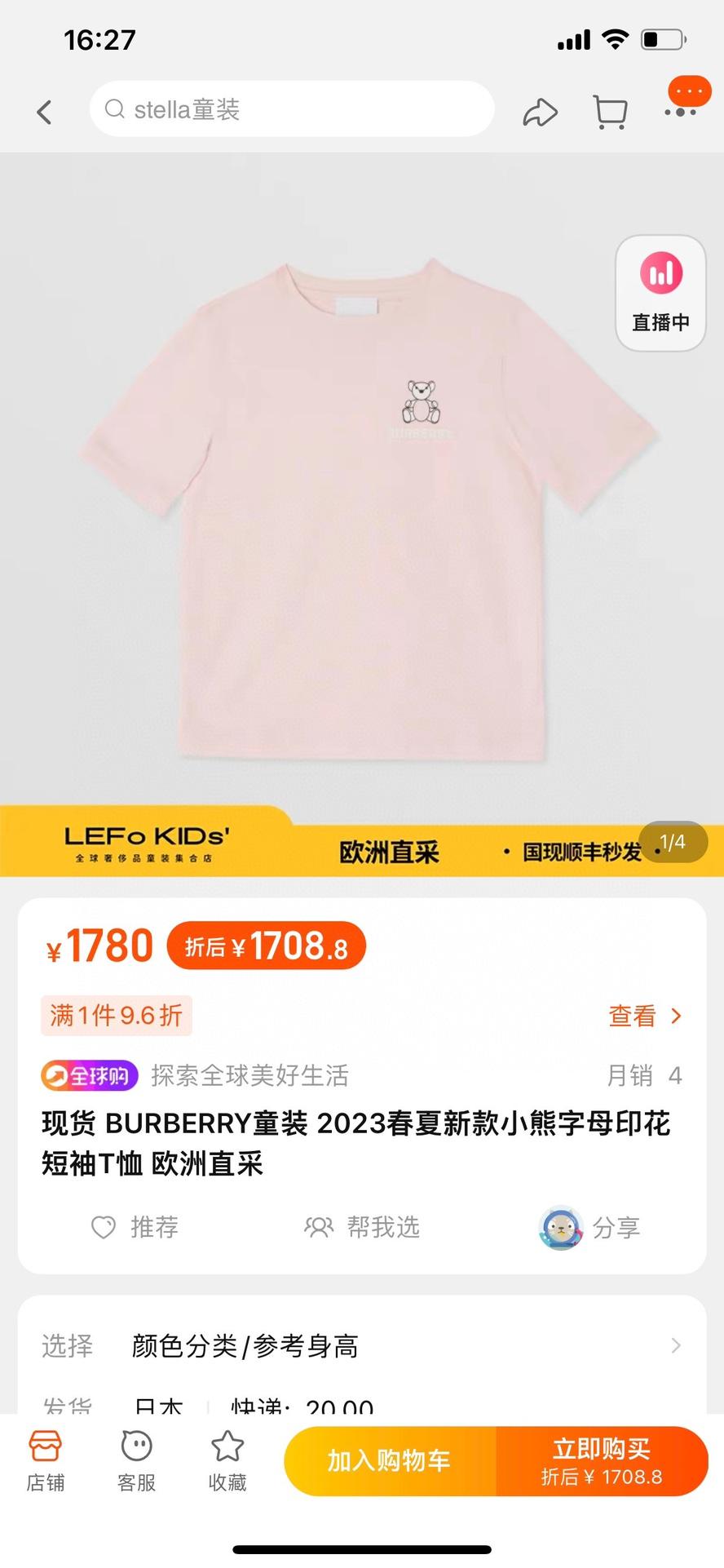Viewport: 724px width, 1568px height.
Task: Visit the 店铺 store page
Action: coord(45,1462)
